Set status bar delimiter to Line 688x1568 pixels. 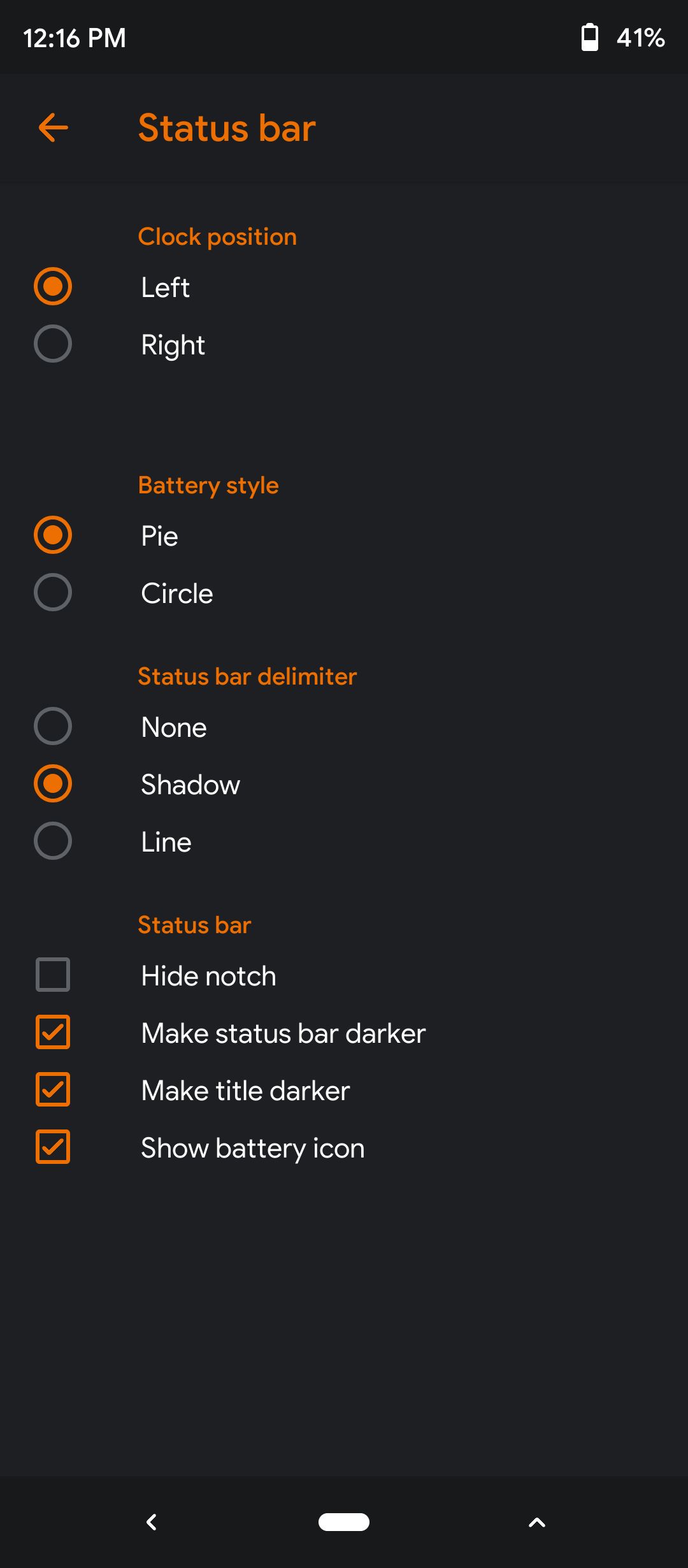(x=53, y=841)
